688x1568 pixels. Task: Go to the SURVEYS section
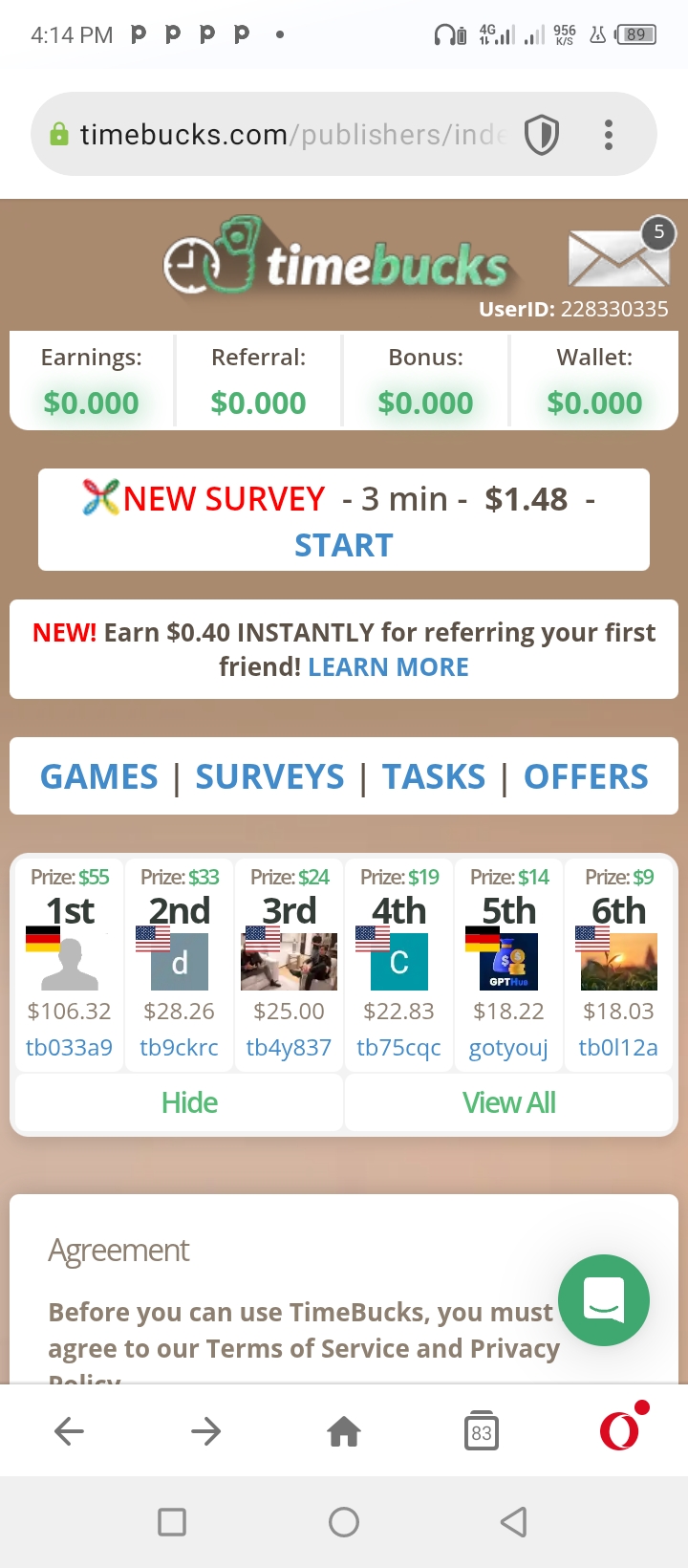tap(269, 776)
